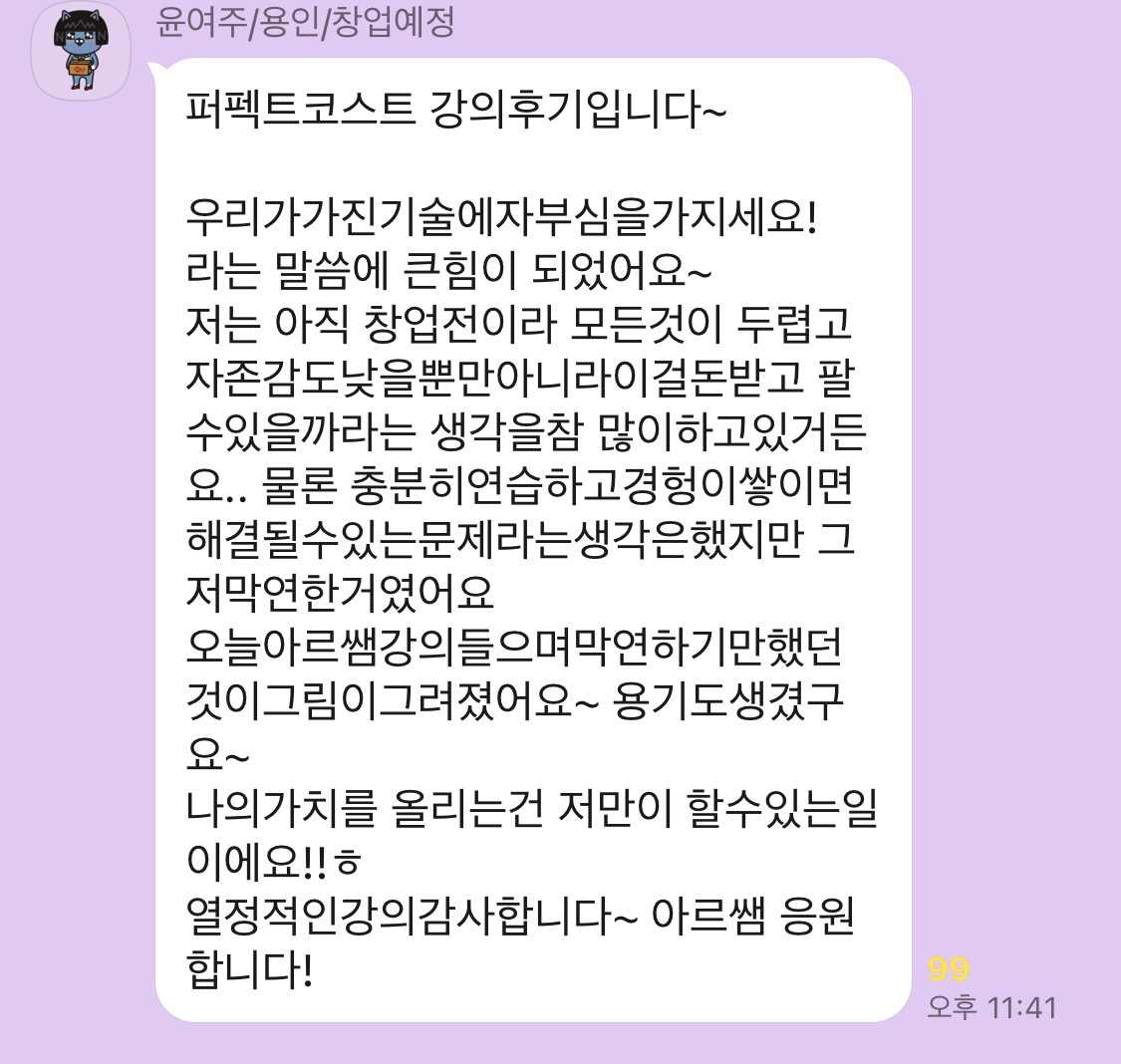Screen dimensions: 1121x1064
Task: Open 윤여주/용인/창업예정 profile picture
Action: [x=80, y=52]
